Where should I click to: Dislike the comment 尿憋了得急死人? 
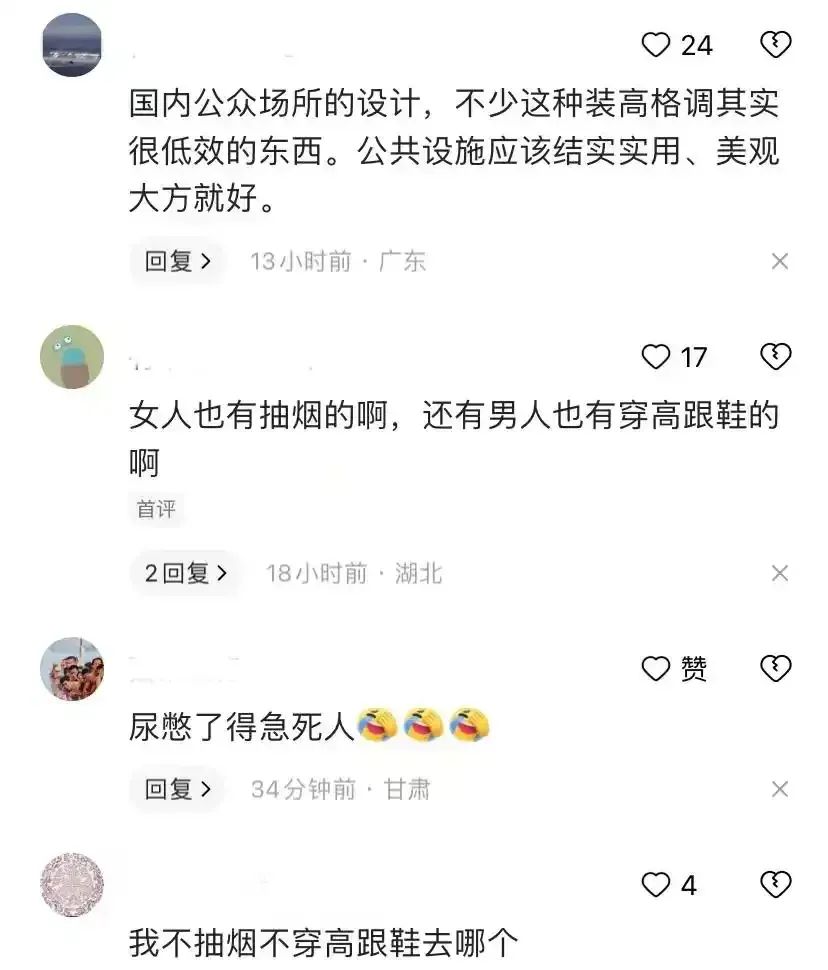pyautogui.click(x=775, y=669)
